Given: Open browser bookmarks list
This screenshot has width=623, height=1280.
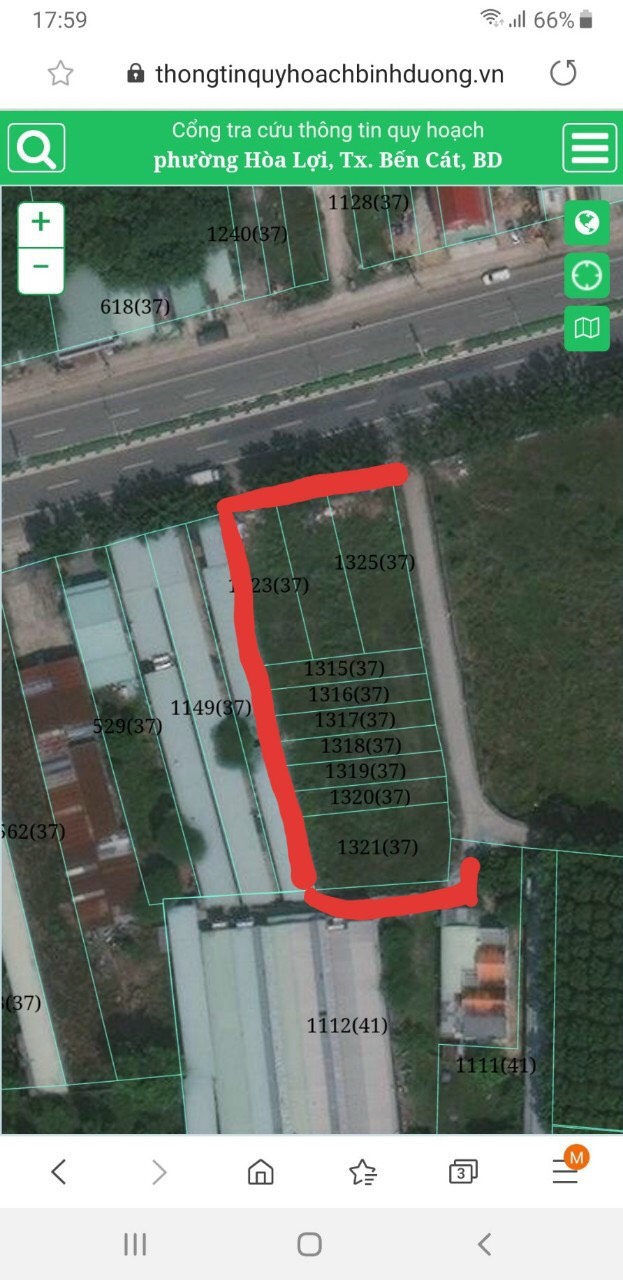Looking at the screenshot, I should (x=362, y=1171).
